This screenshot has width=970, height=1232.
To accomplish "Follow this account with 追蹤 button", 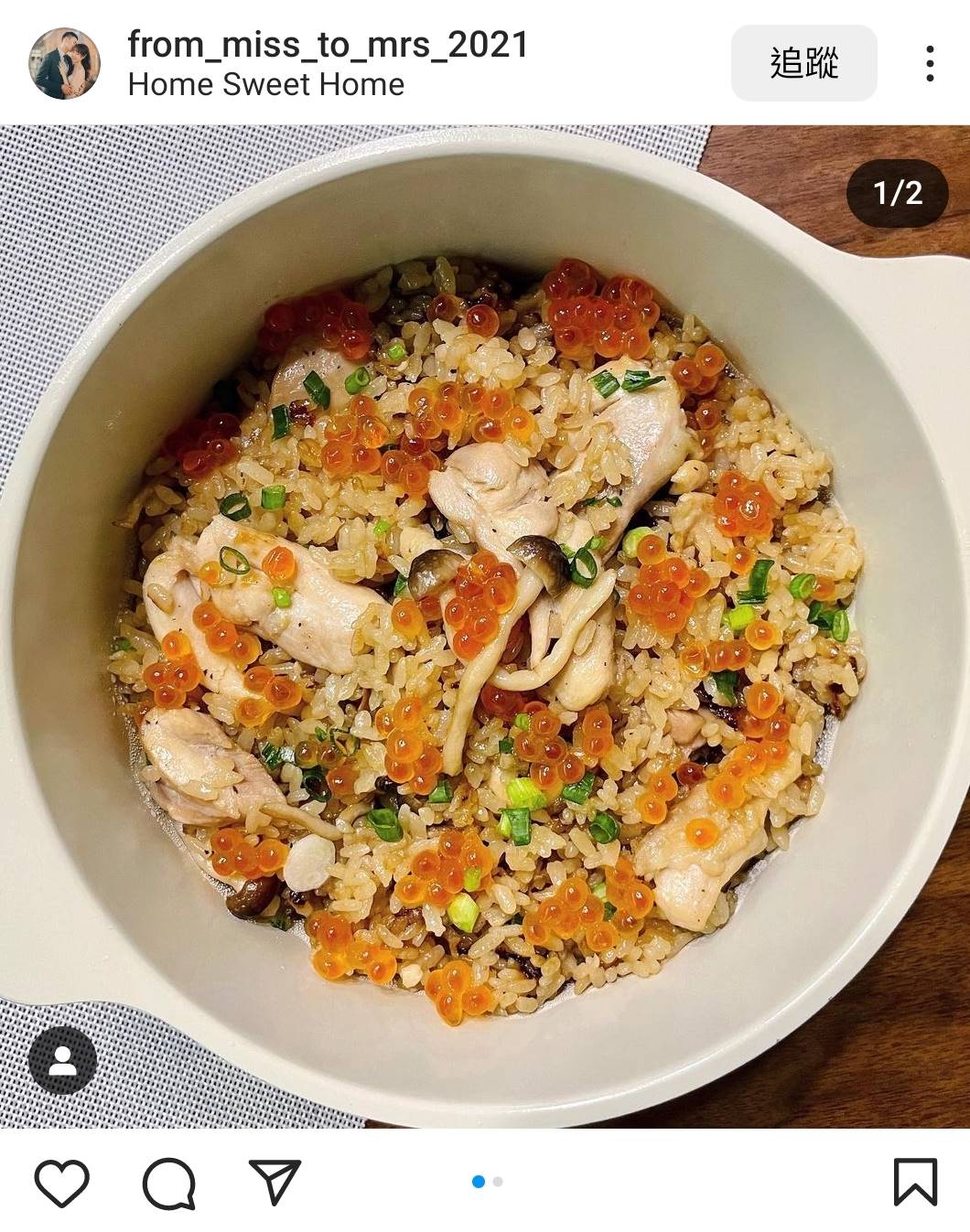I will [803, 63].
